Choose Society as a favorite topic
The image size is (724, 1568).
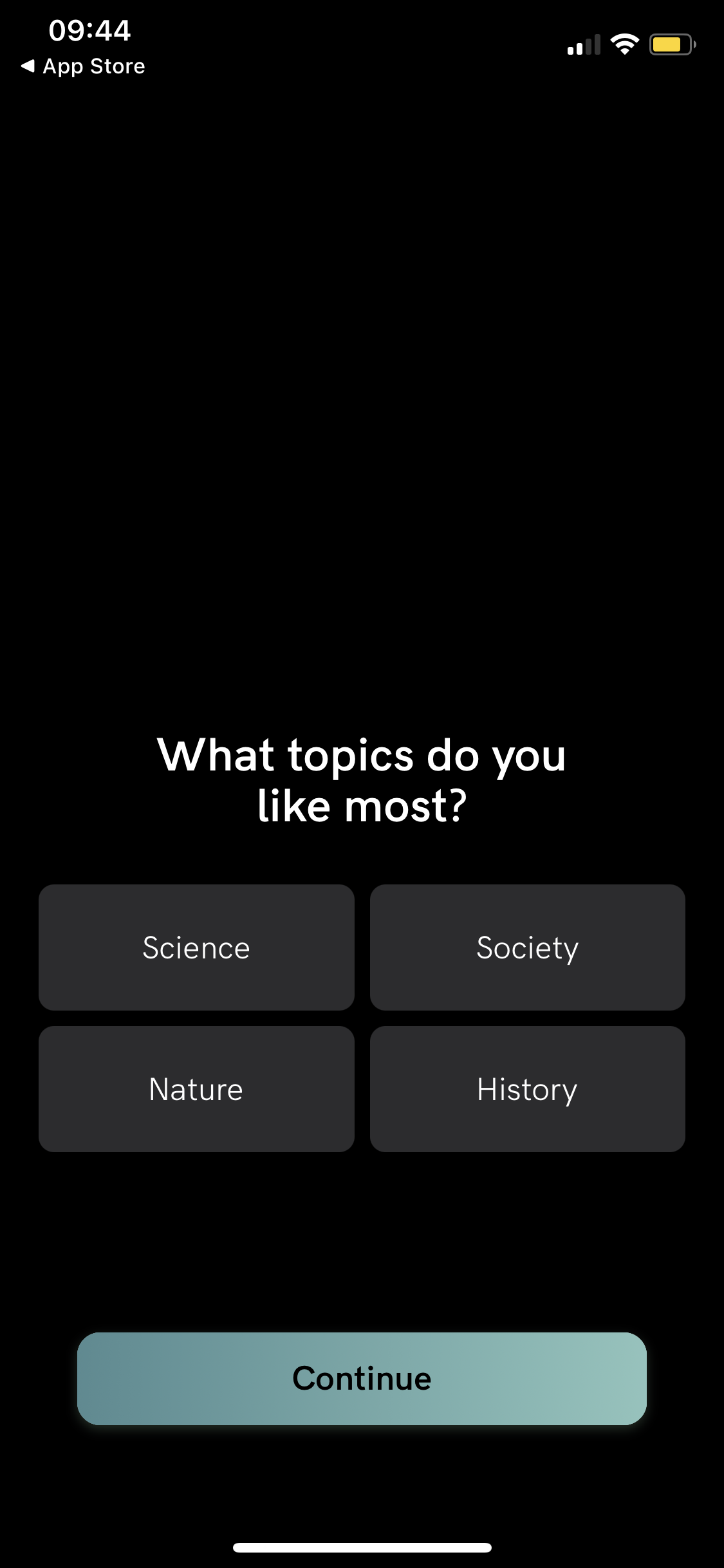527,947
